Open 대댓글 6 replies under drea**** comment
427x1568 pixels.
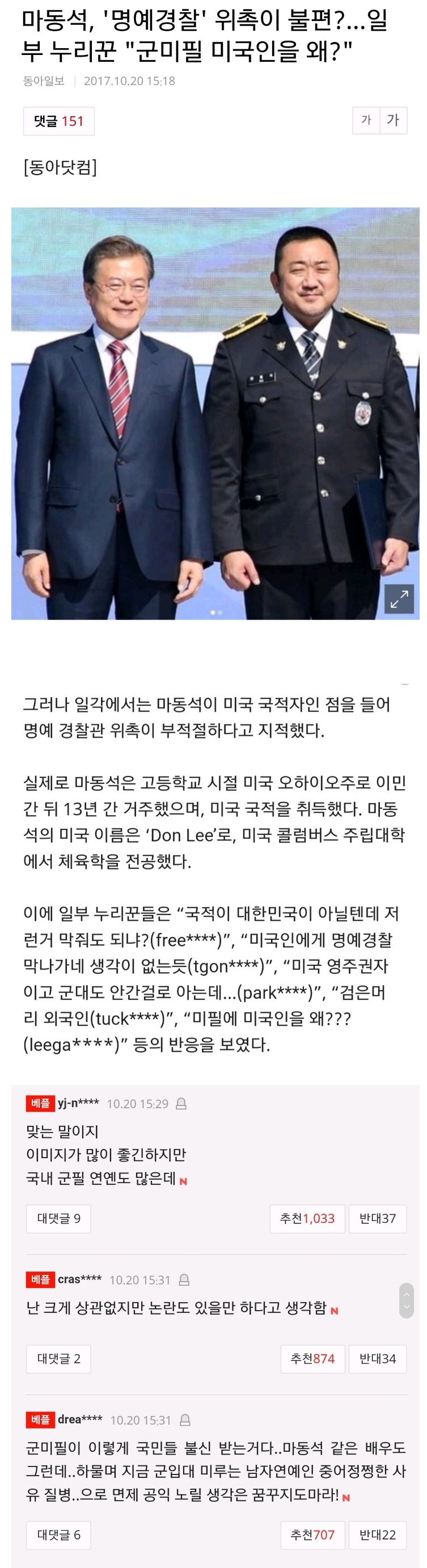coord(58,1535)
